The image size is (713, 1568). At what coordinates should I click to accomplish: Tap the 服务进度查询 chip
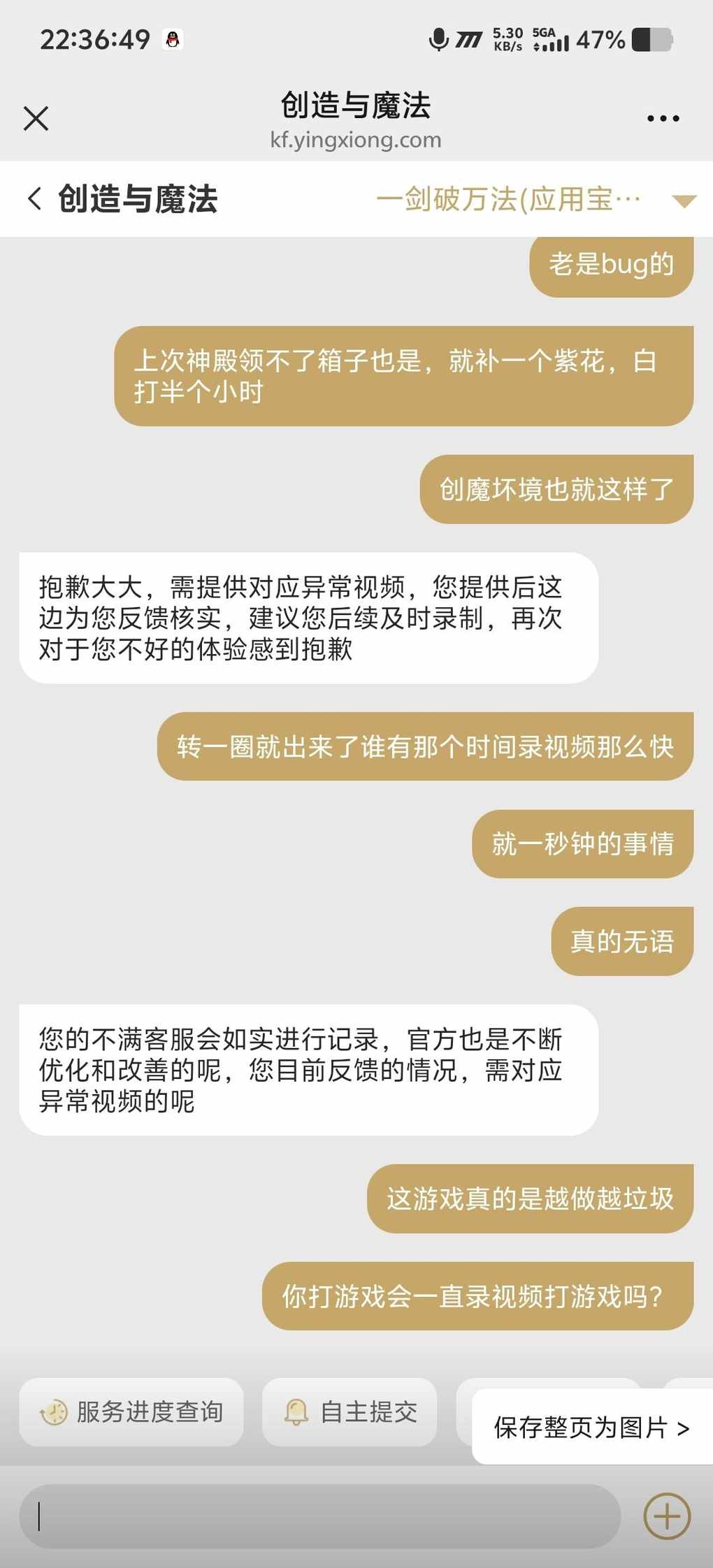coord(131,1411)
